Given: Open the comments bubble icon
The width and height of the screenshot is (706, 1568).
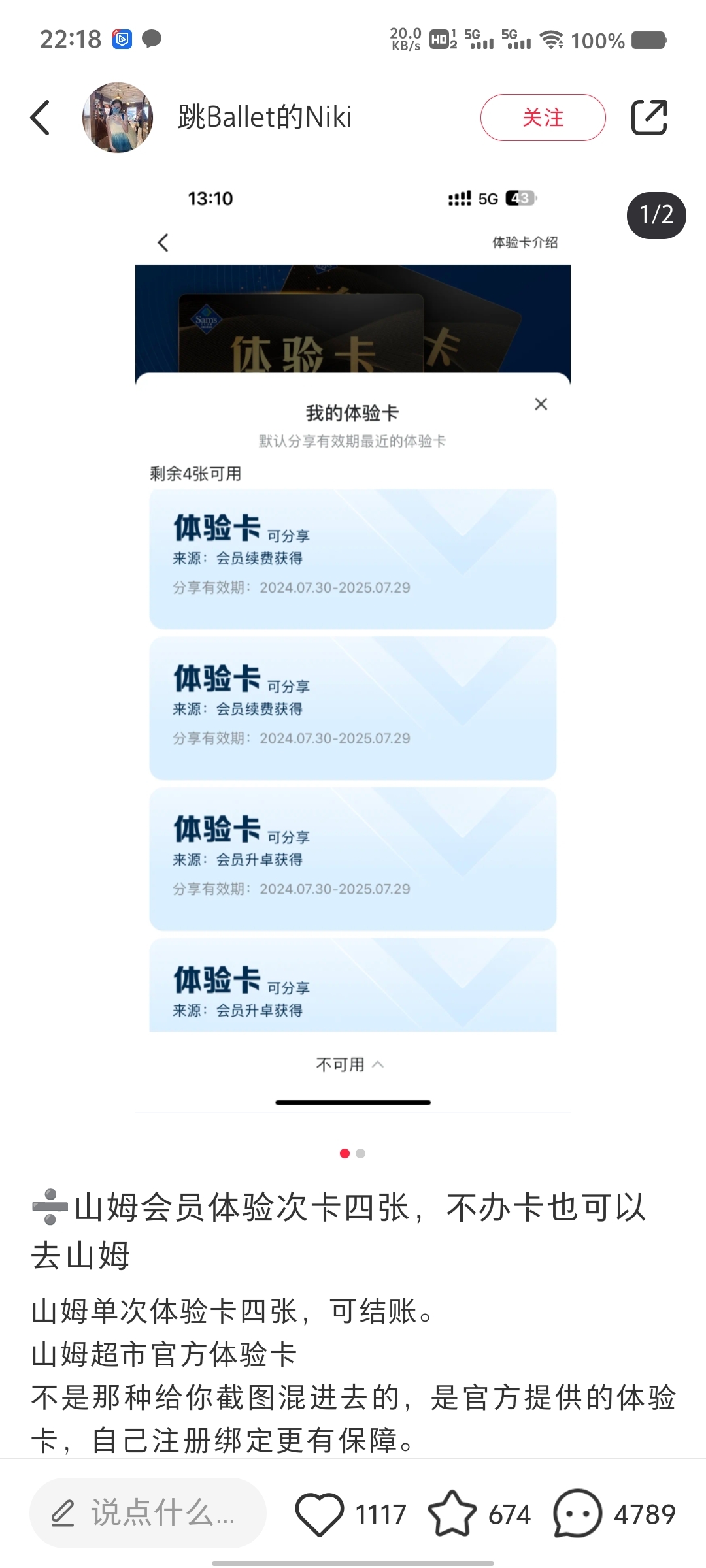Looking at the screenshot, I should (577, 1514).
